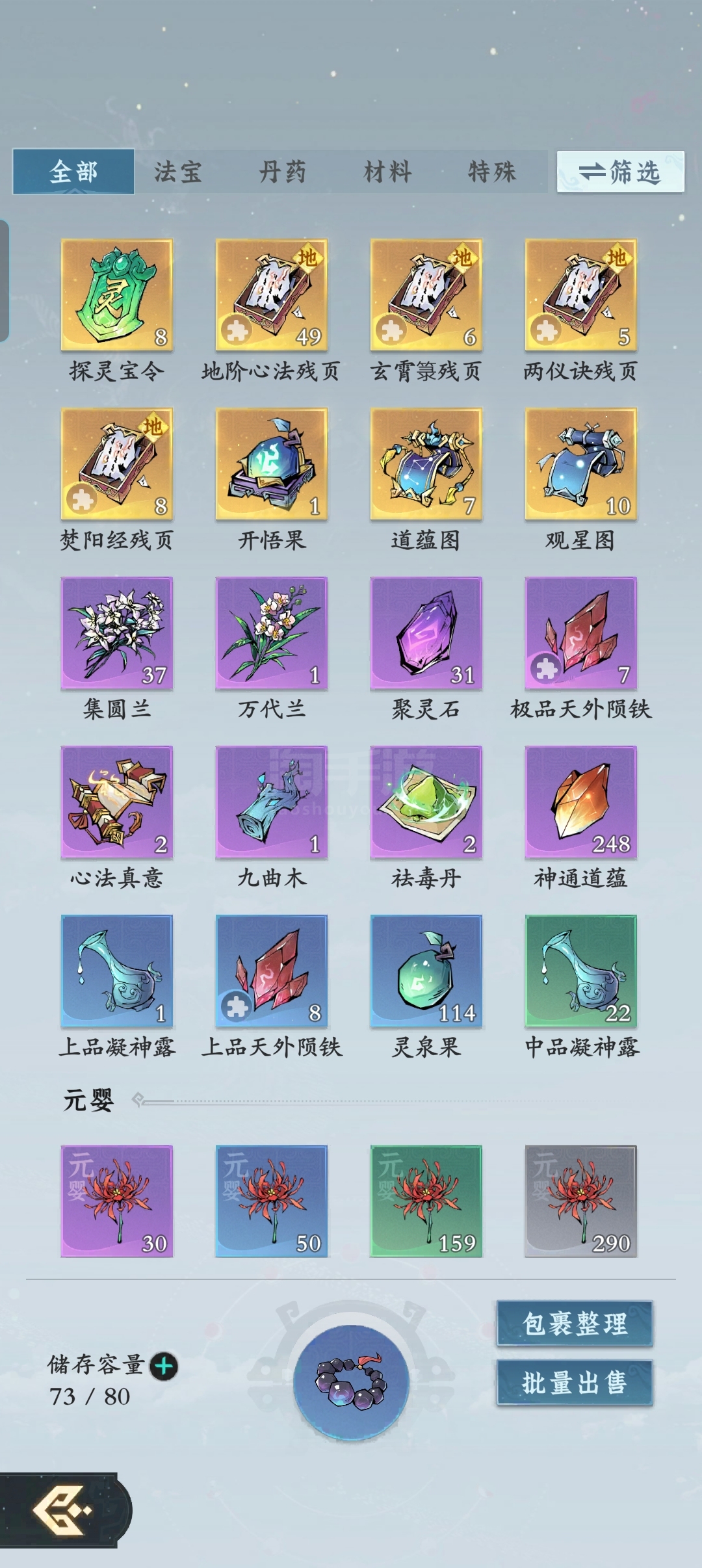Select the 集圆兰 flower item
The image size is (702, 1568).
[117, 633]
